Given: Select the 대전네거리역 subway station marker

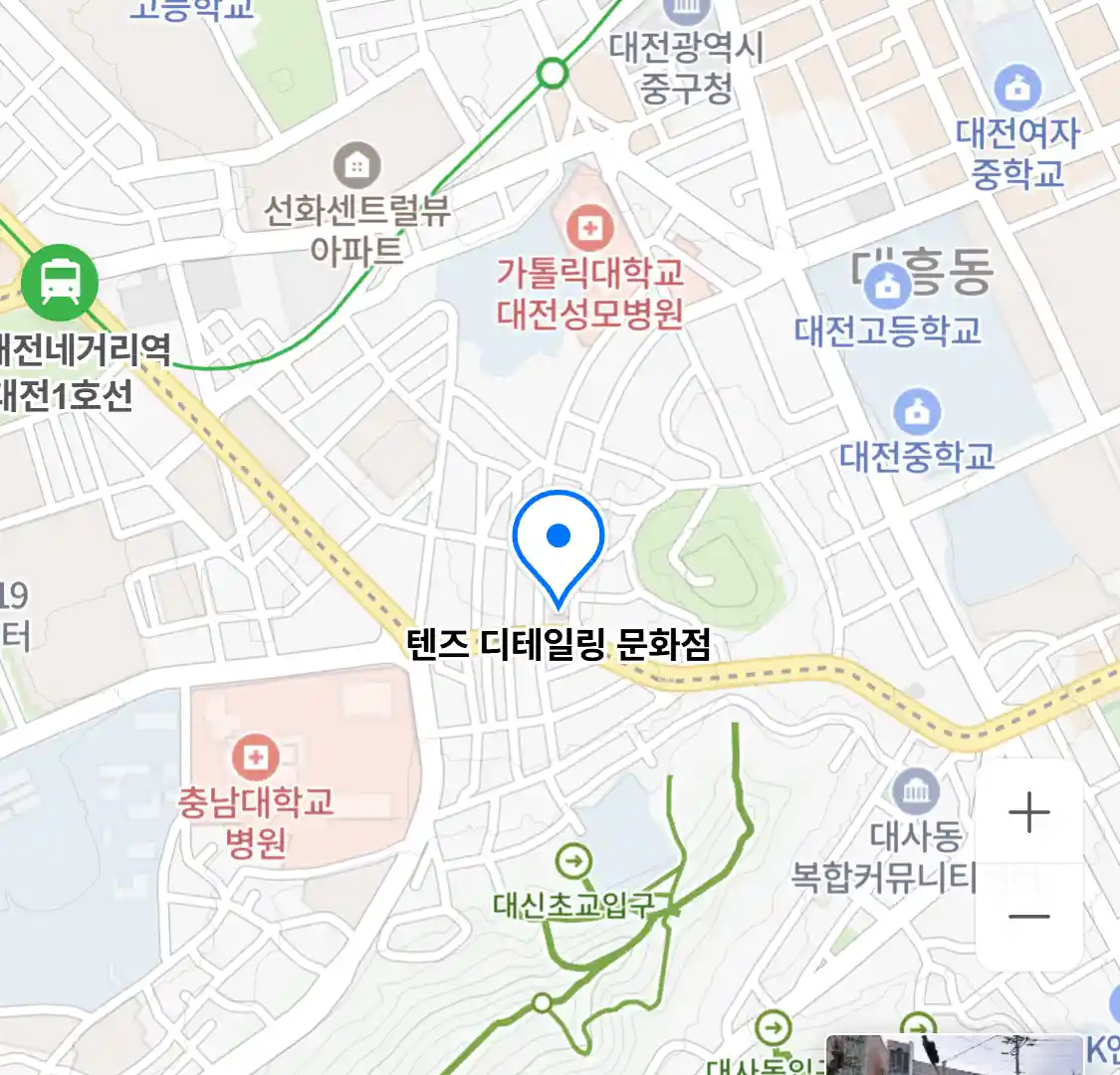Looking at the screenshot, I should coord(61,282).
